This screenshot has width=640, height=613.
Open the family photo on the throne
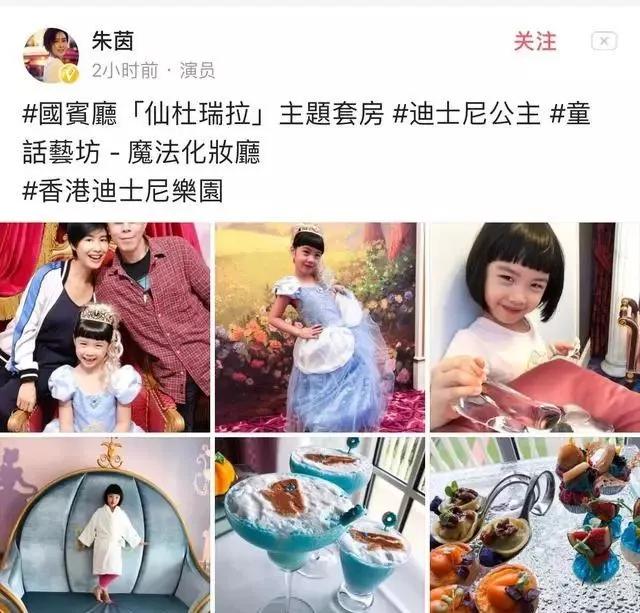pyautogui.click(x=105, y=327)
